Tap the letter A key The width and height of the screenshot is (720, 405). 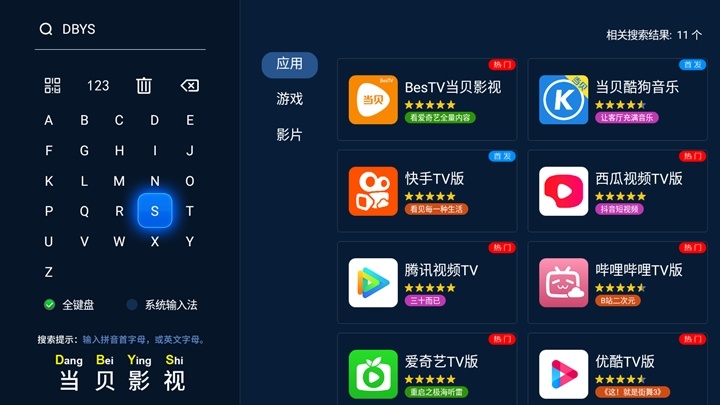pos(49,120)
